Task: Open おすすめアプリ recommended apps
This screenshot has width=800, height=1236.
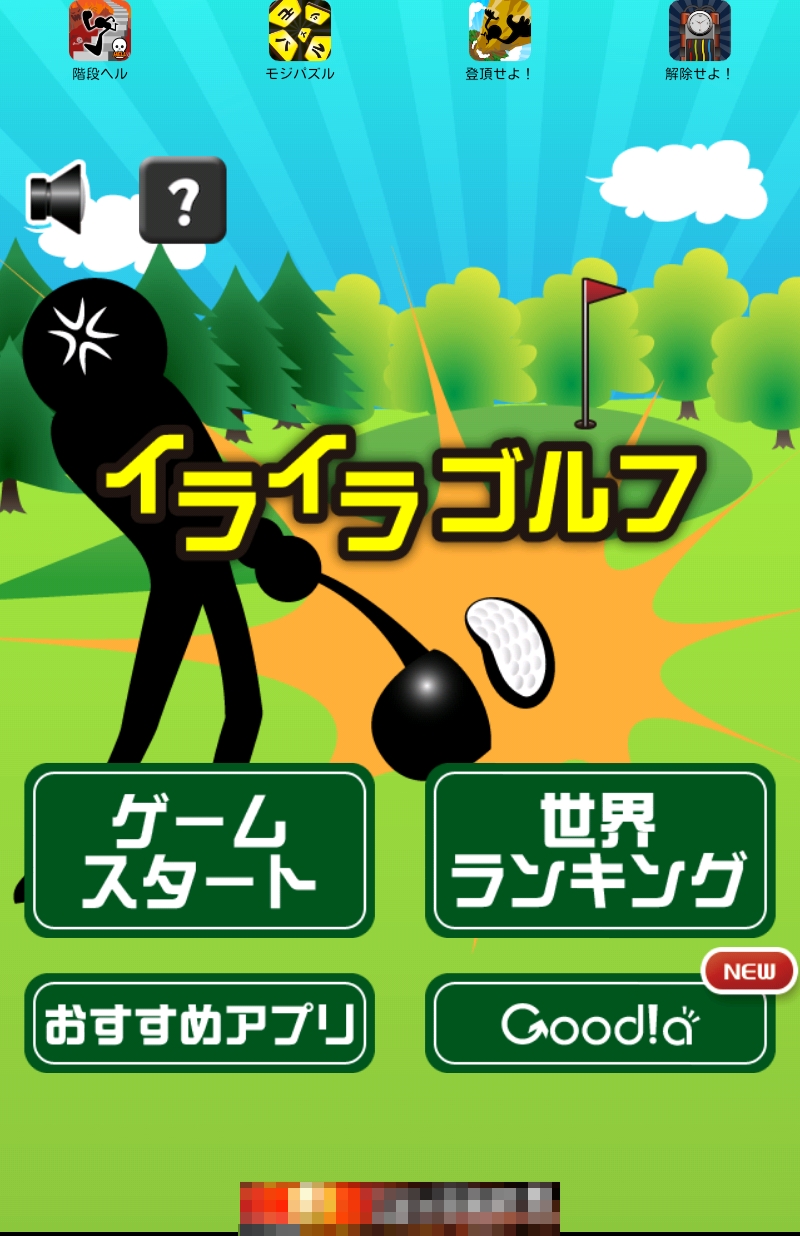Action: (x=199, y=1023)
